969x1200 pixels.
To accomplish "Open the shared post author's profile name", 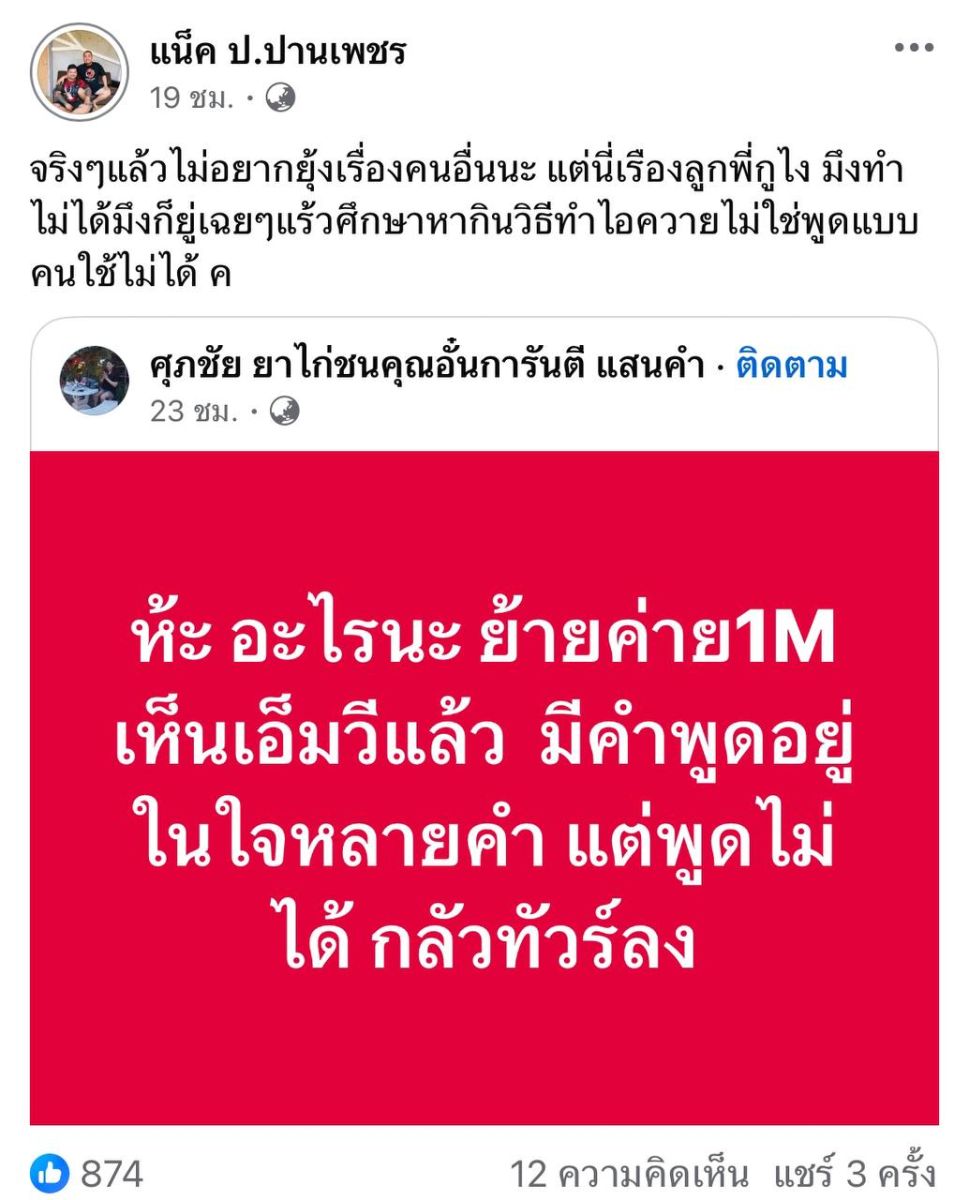I will (x=430, y=367).
